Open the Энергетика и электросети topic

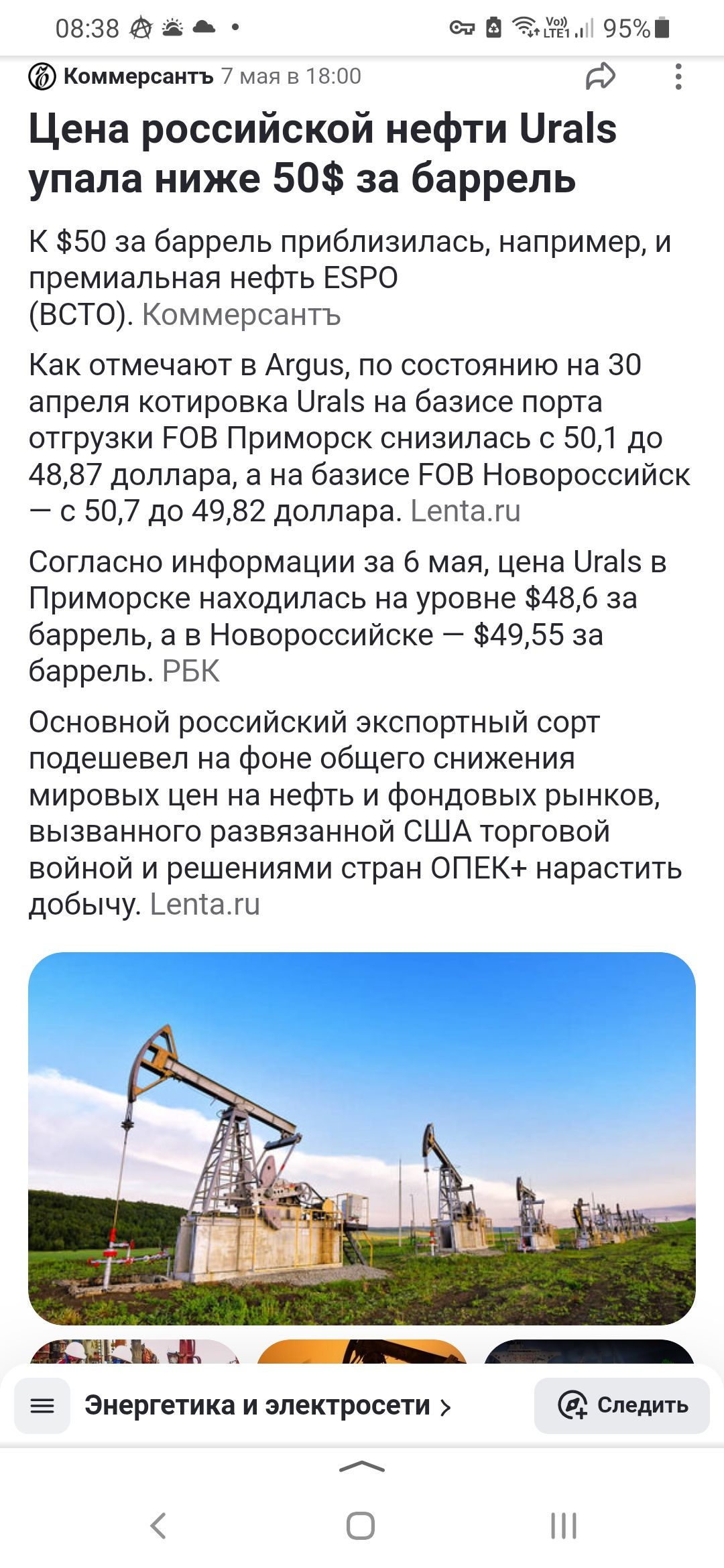tap(268, 1405)
